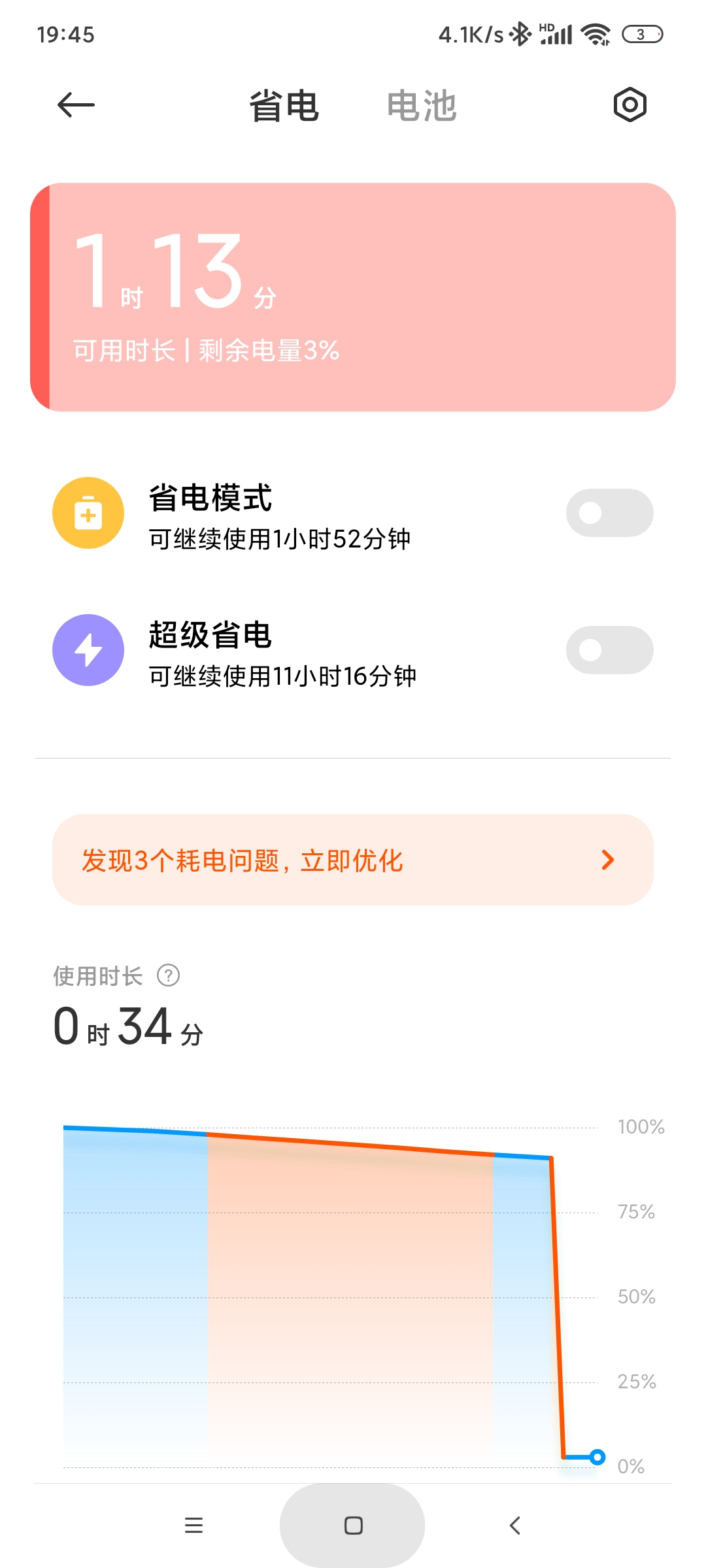Switch to the 电池 tab

422,106
